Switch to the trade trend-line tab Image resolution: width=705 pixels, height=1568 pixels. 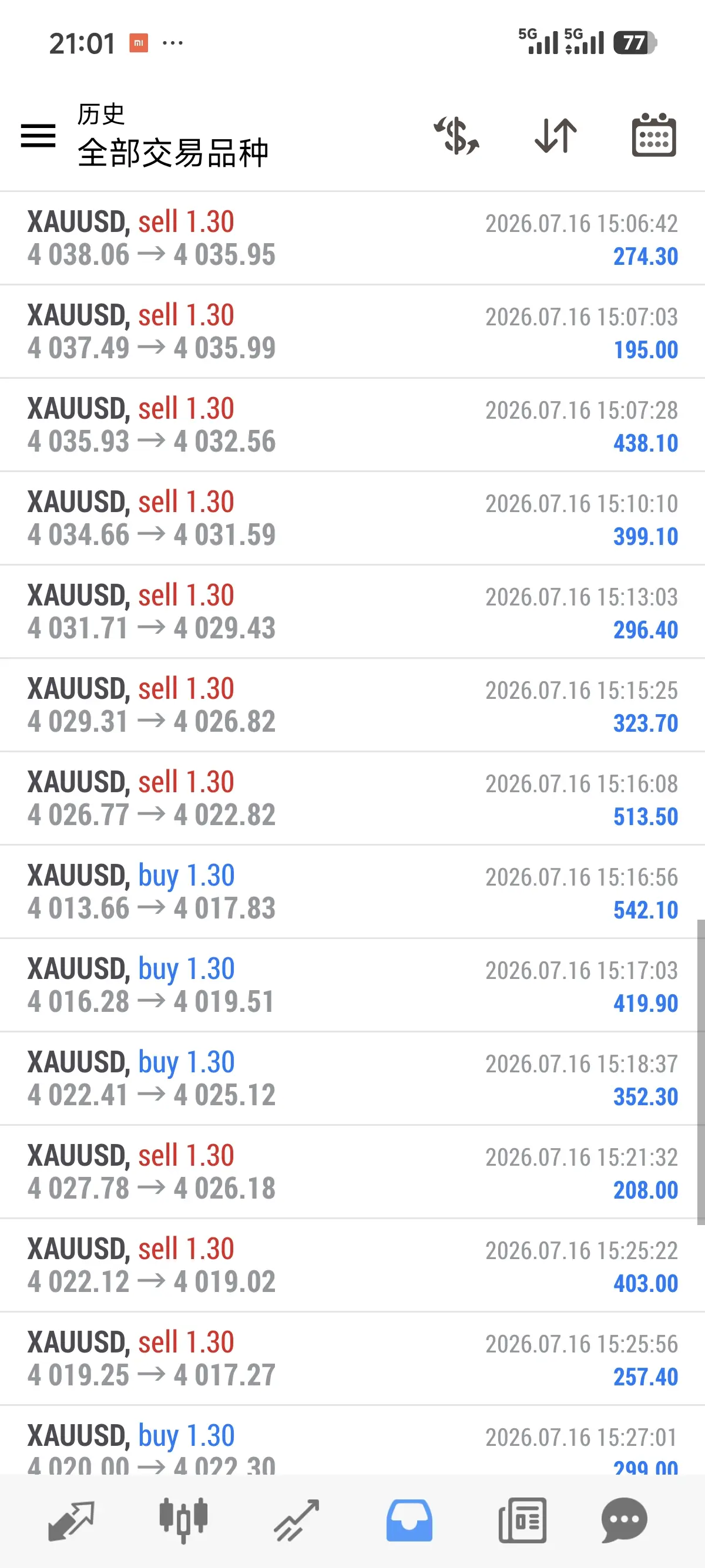coord(297,1520)
